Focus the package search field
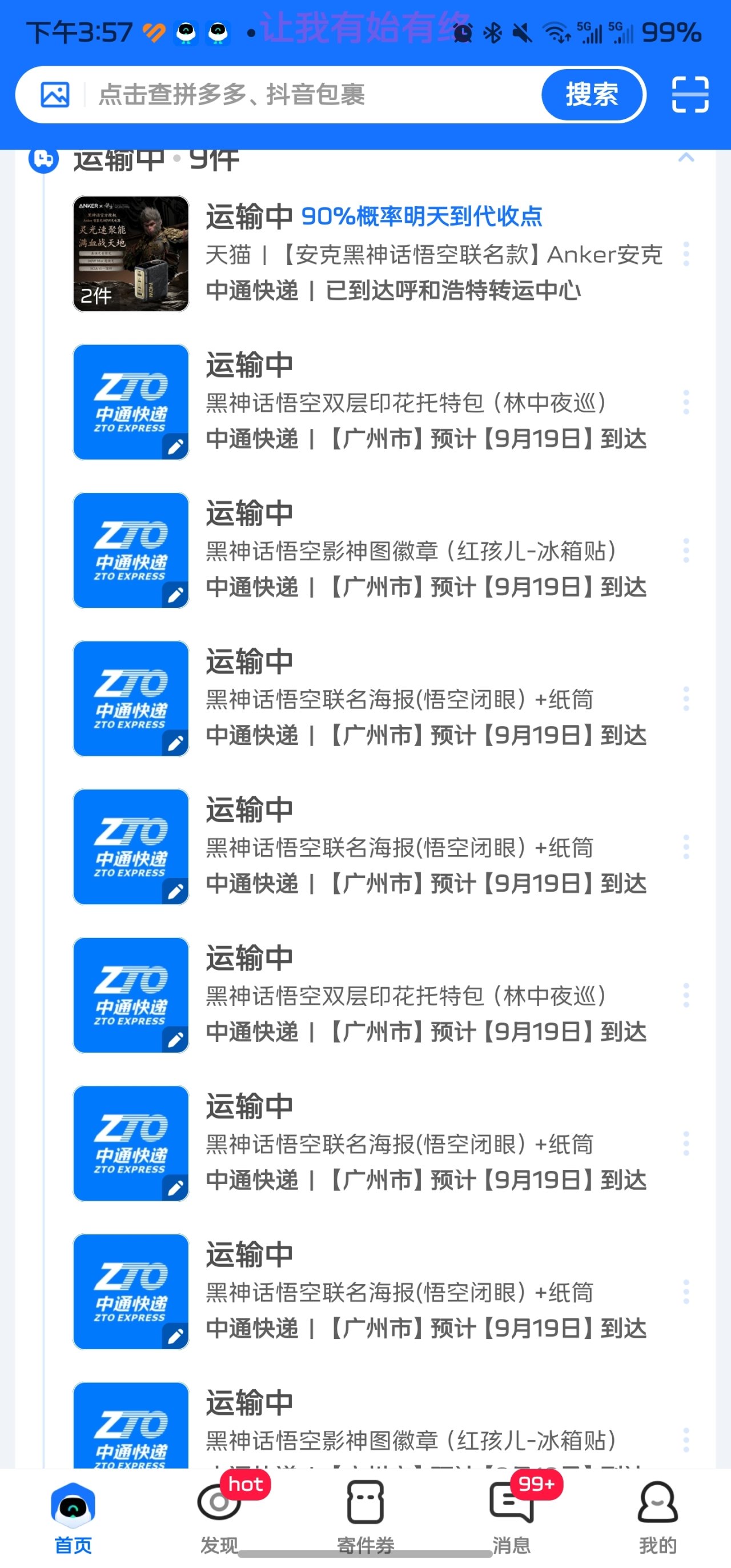 tap(304, 95)
